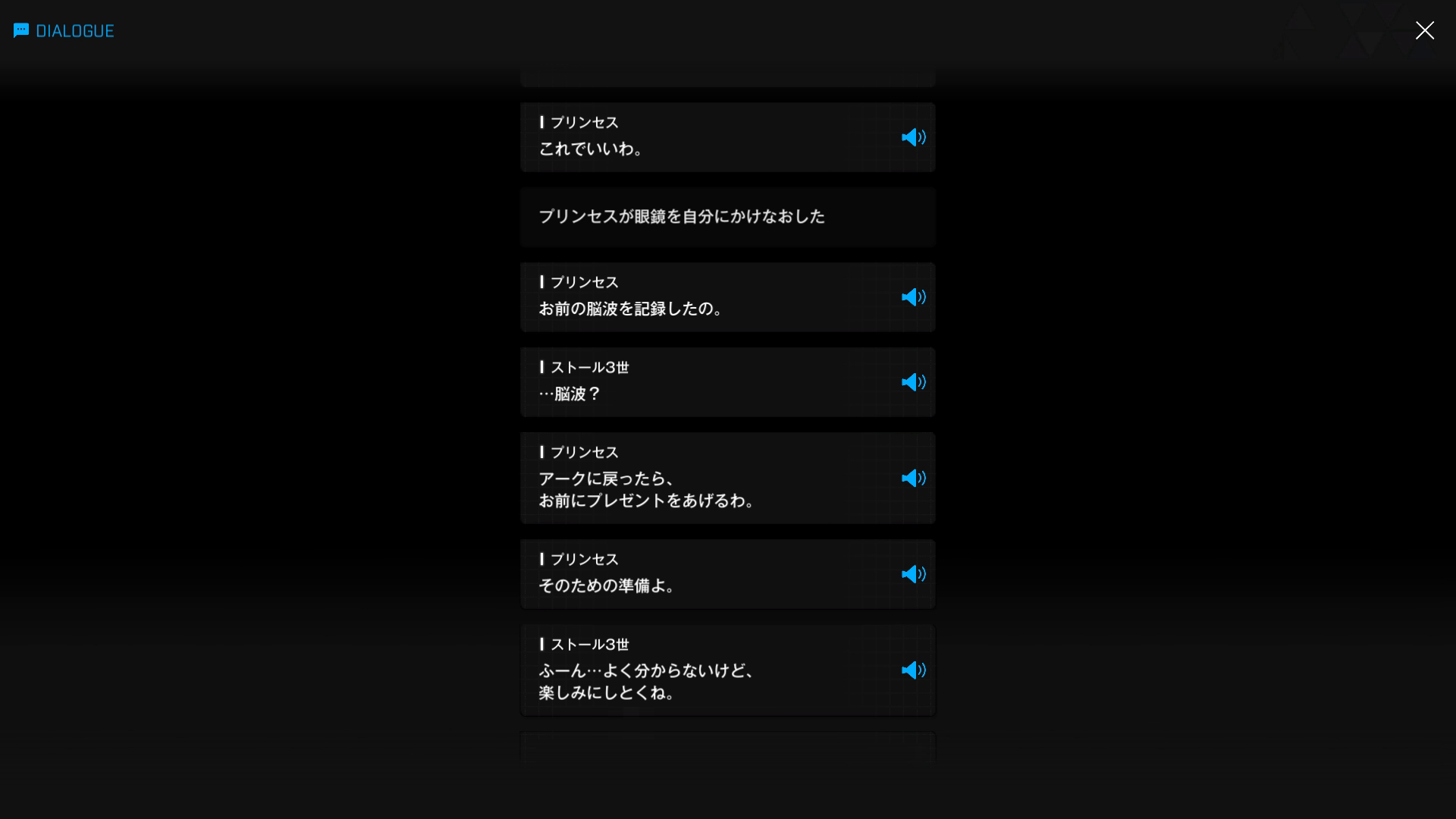
Task: Play voice for "…脳波？" line
Action: coord(913,382)
